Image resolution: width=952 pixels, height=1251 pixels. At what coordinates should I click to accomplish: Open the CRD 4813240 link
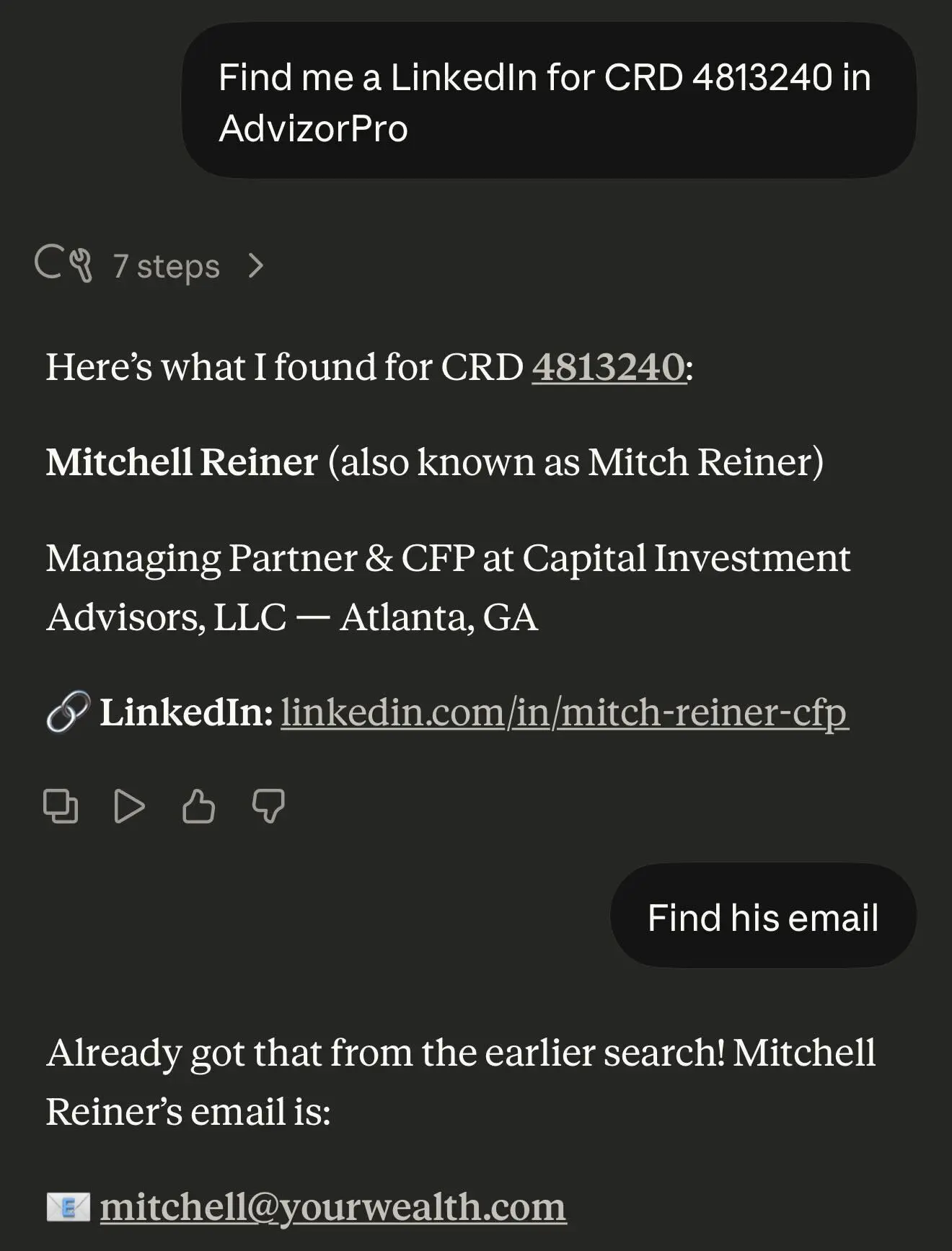(x=608, y=367)
